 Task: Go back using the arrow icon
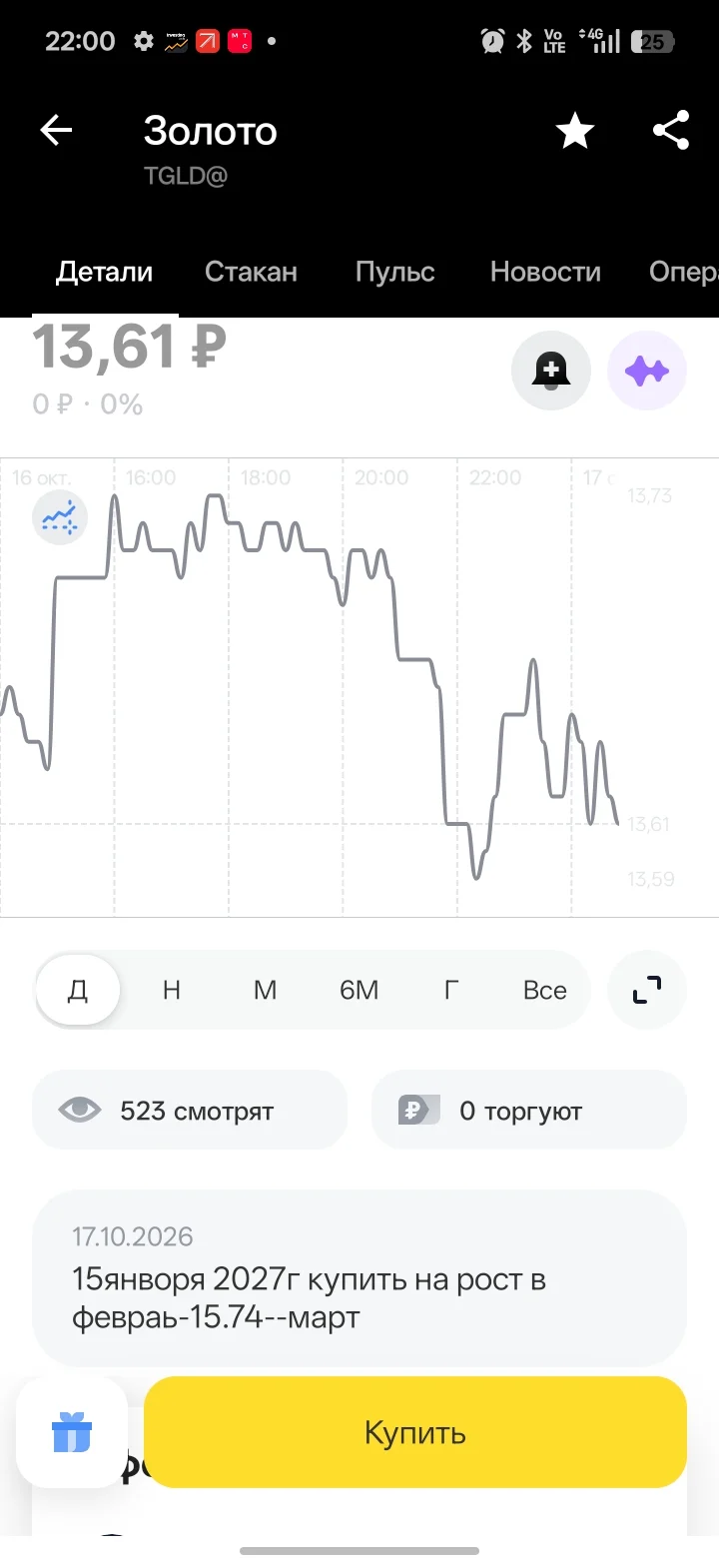[56, 130]
